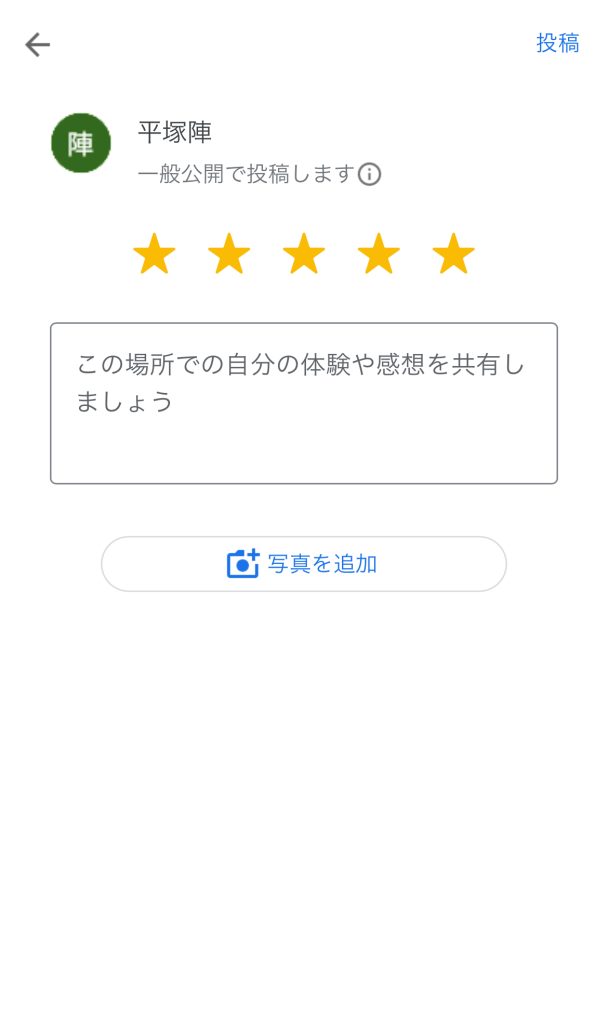
Task: Tap 写真を追加 to add photos
Action: click(304, 564)
